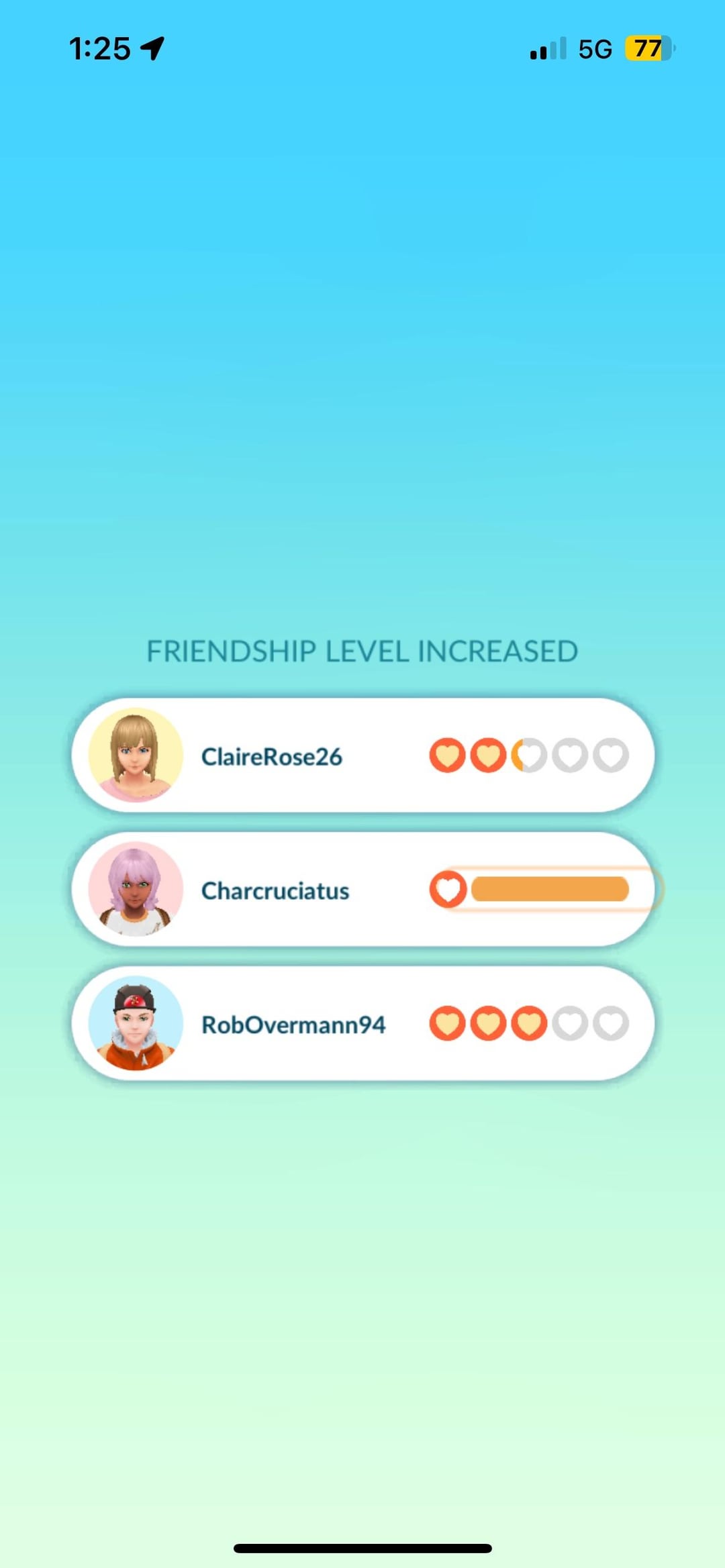Viewport: 725px width, 1568px height.
Task: Select the RobOvermann94 friend entry
Action: (362, 1024)
